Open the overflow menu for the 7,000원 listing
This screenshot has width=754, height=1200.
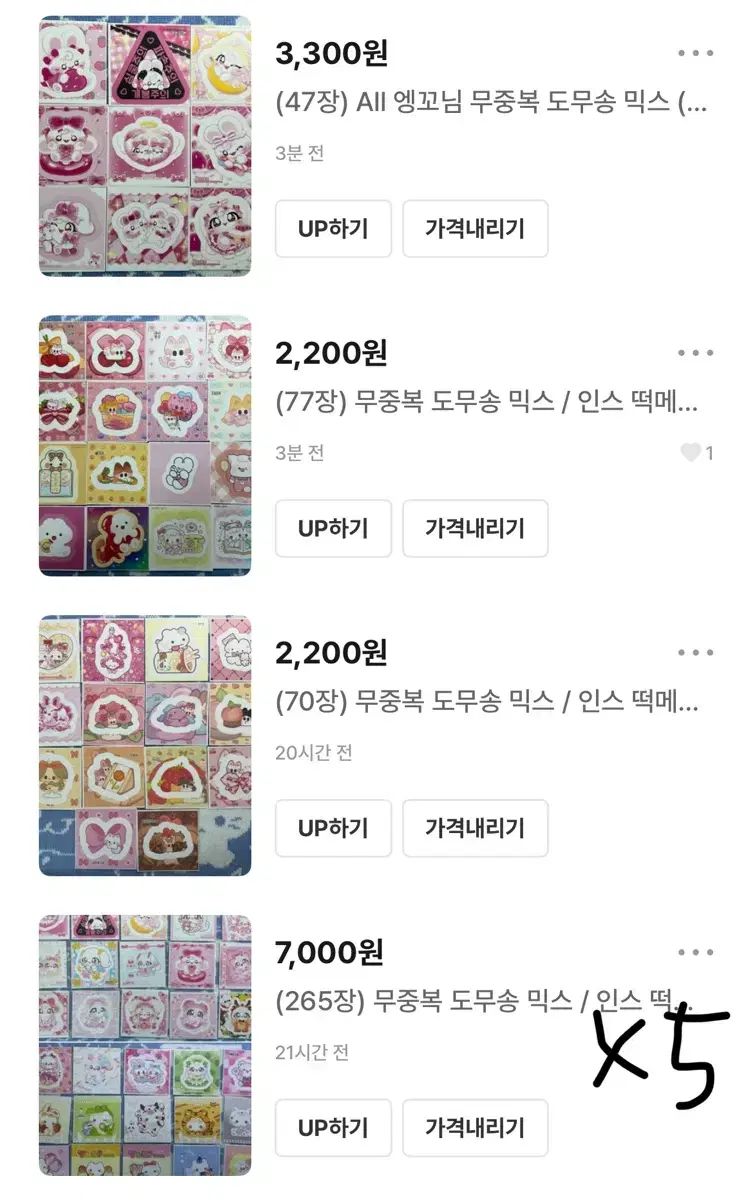tap(695, 953)
